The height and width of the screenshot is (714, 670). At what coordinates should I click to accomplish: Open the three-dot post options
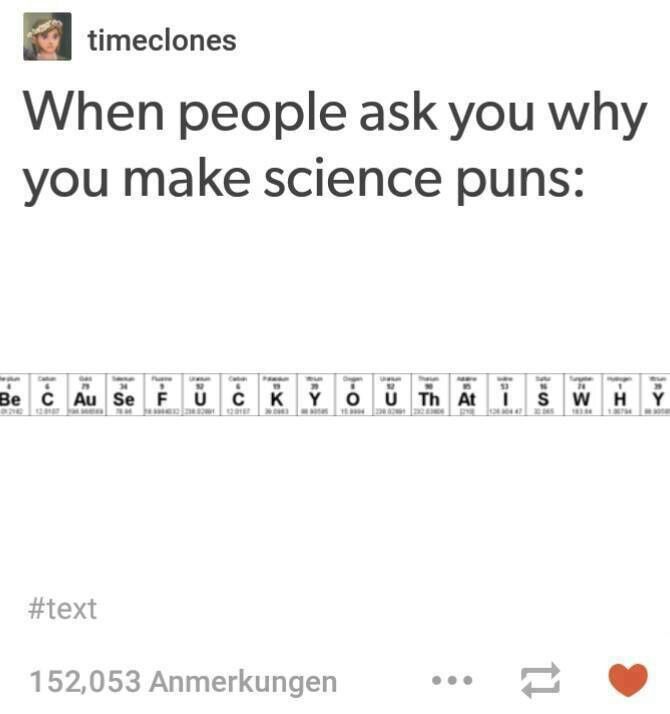point(451,681)
